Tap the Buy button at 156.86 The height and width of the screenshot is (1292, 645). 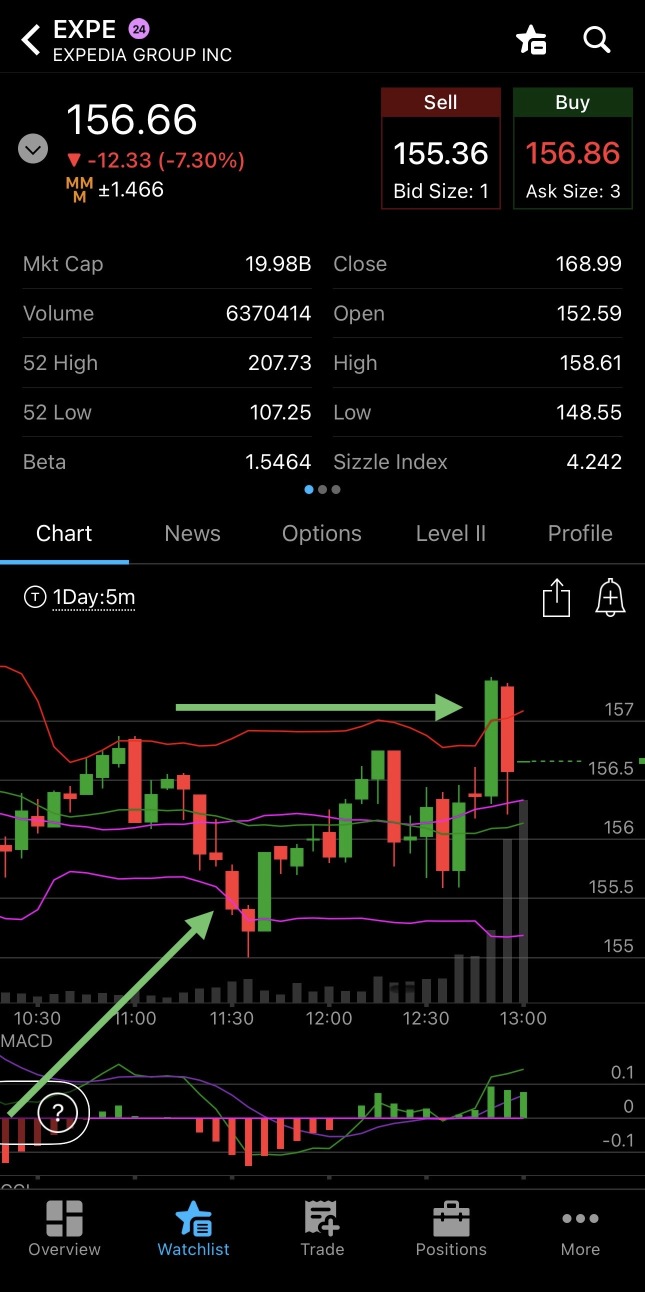(x=573, y=148)
